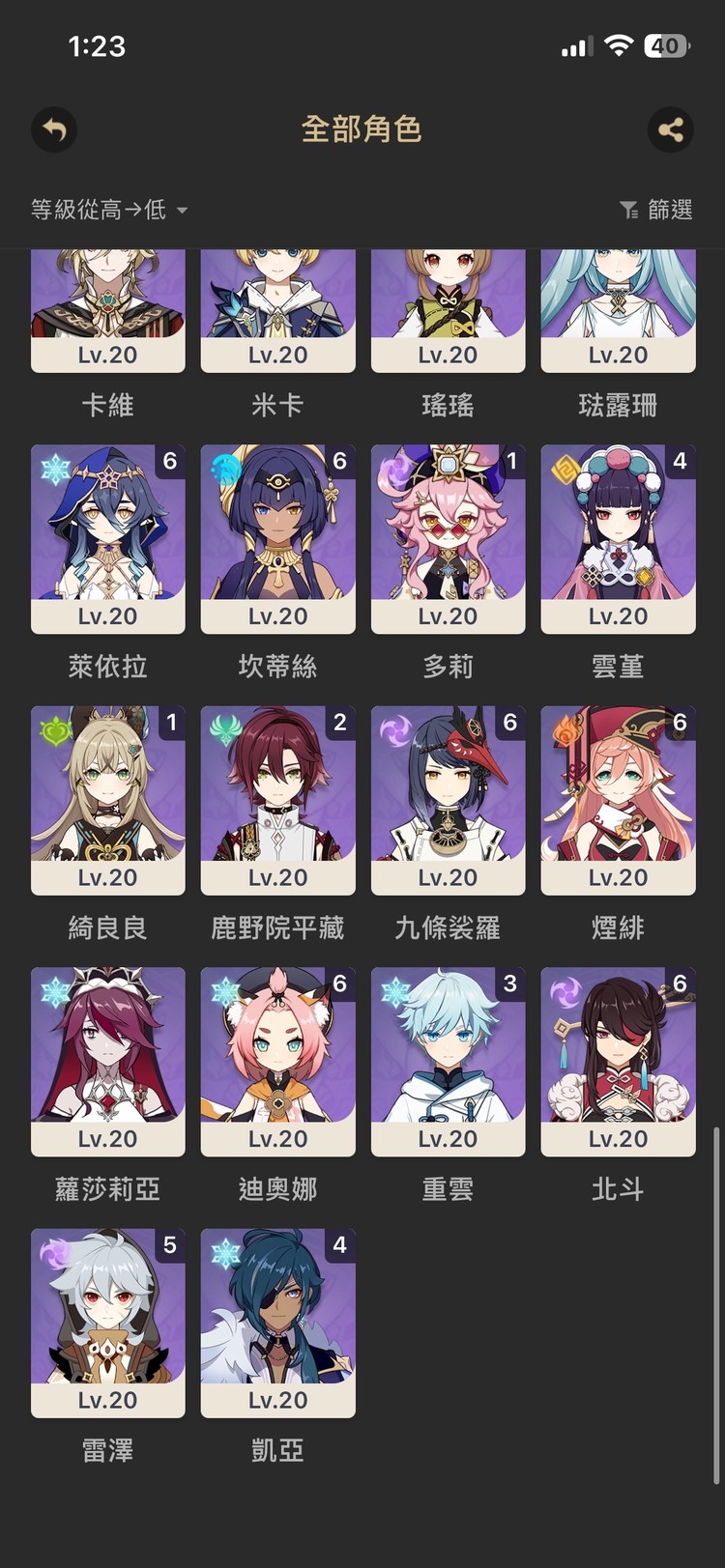
Task: Tap the battery indicator in the status bar
Action: click(x=665, y=43)
